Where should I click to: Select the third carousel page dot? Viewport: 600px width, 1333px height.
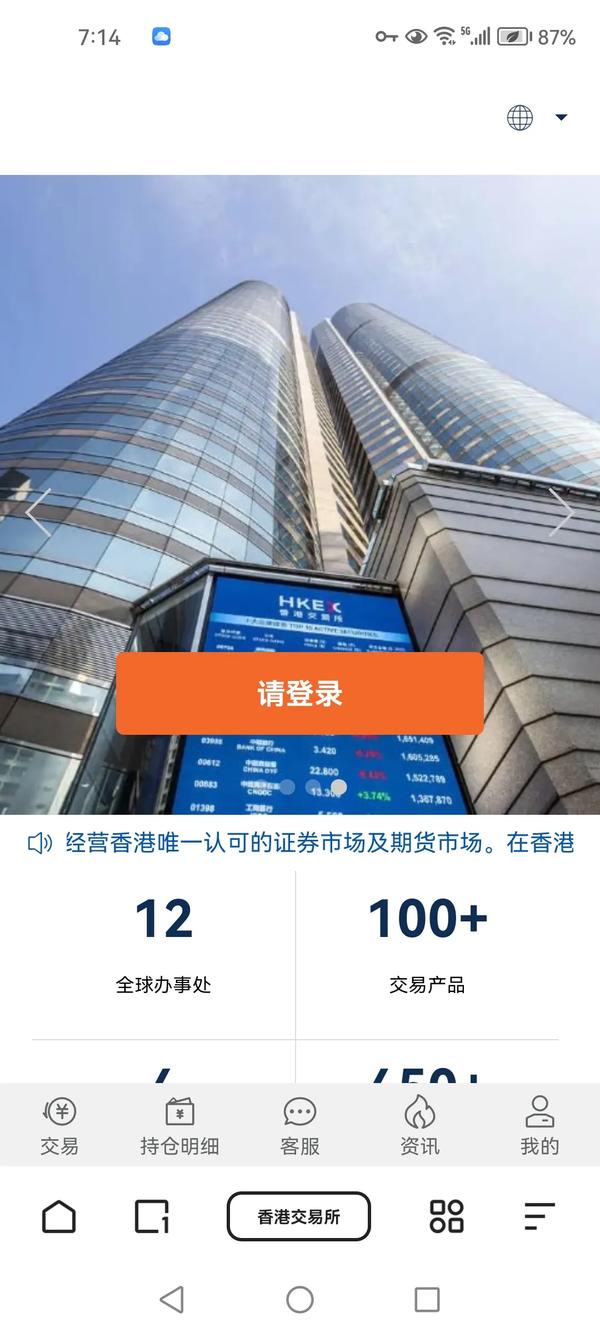(339, 787)
